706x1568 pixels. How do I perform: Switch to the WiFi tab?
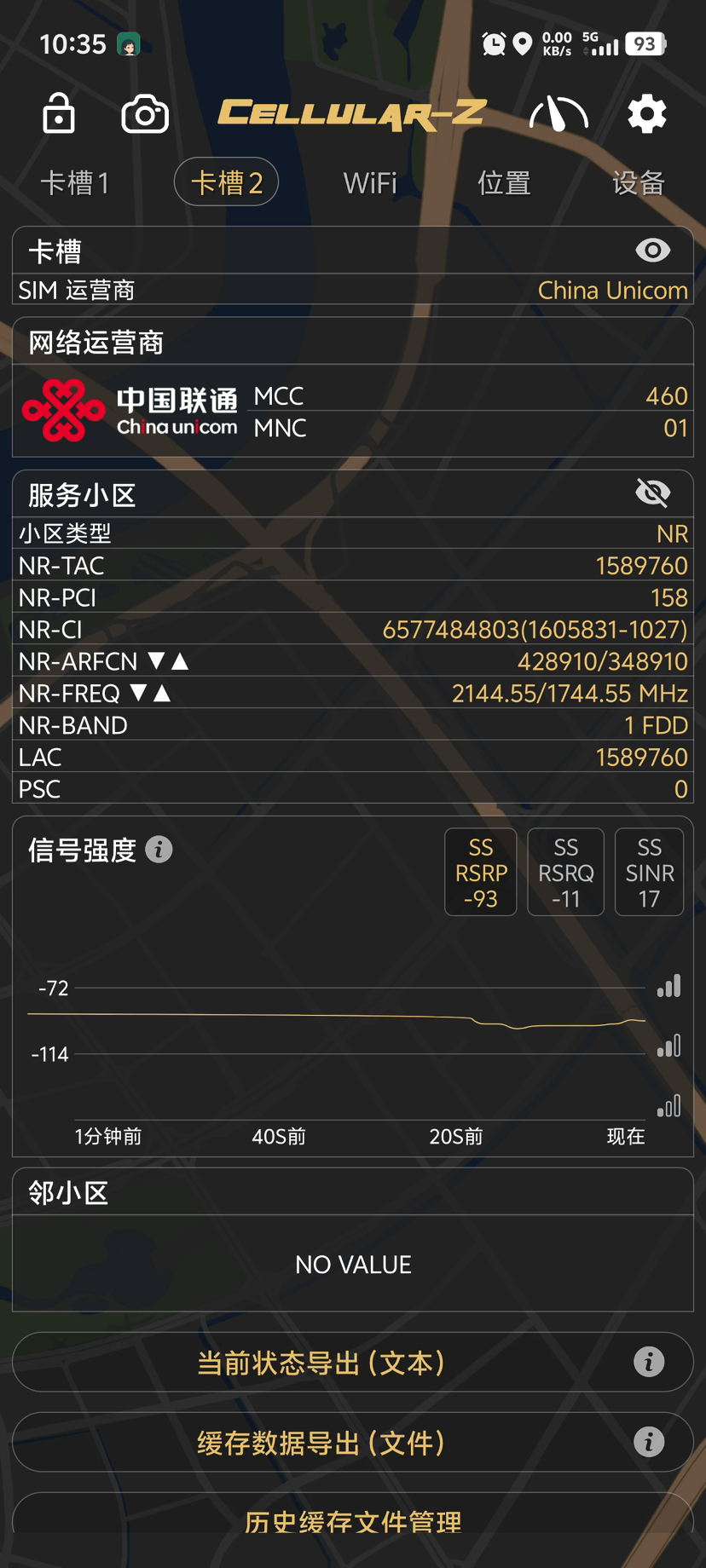[x=370, y=182]
